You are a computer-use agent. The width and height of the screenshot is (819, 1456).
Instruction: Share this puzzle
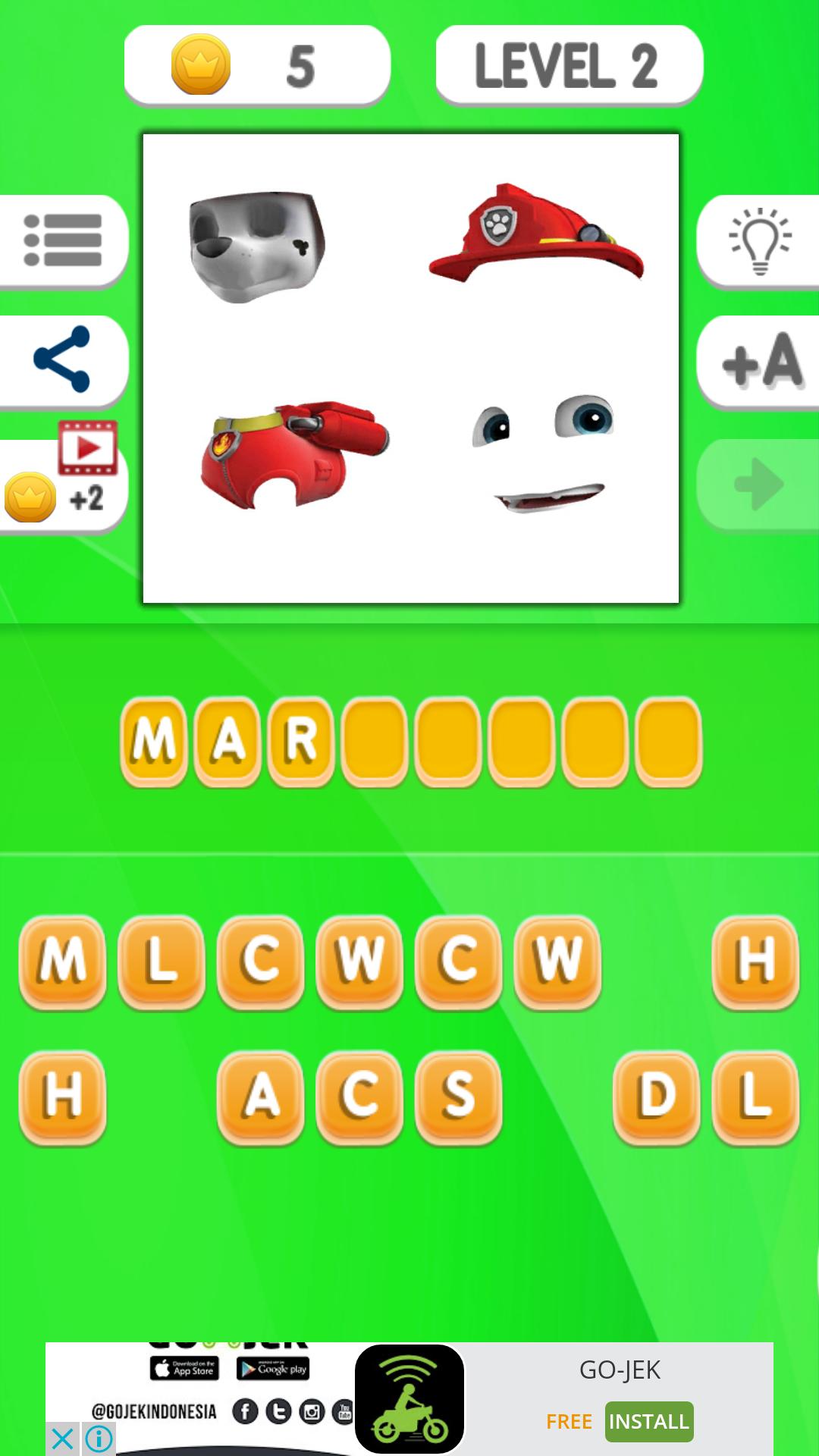point(63,359)
